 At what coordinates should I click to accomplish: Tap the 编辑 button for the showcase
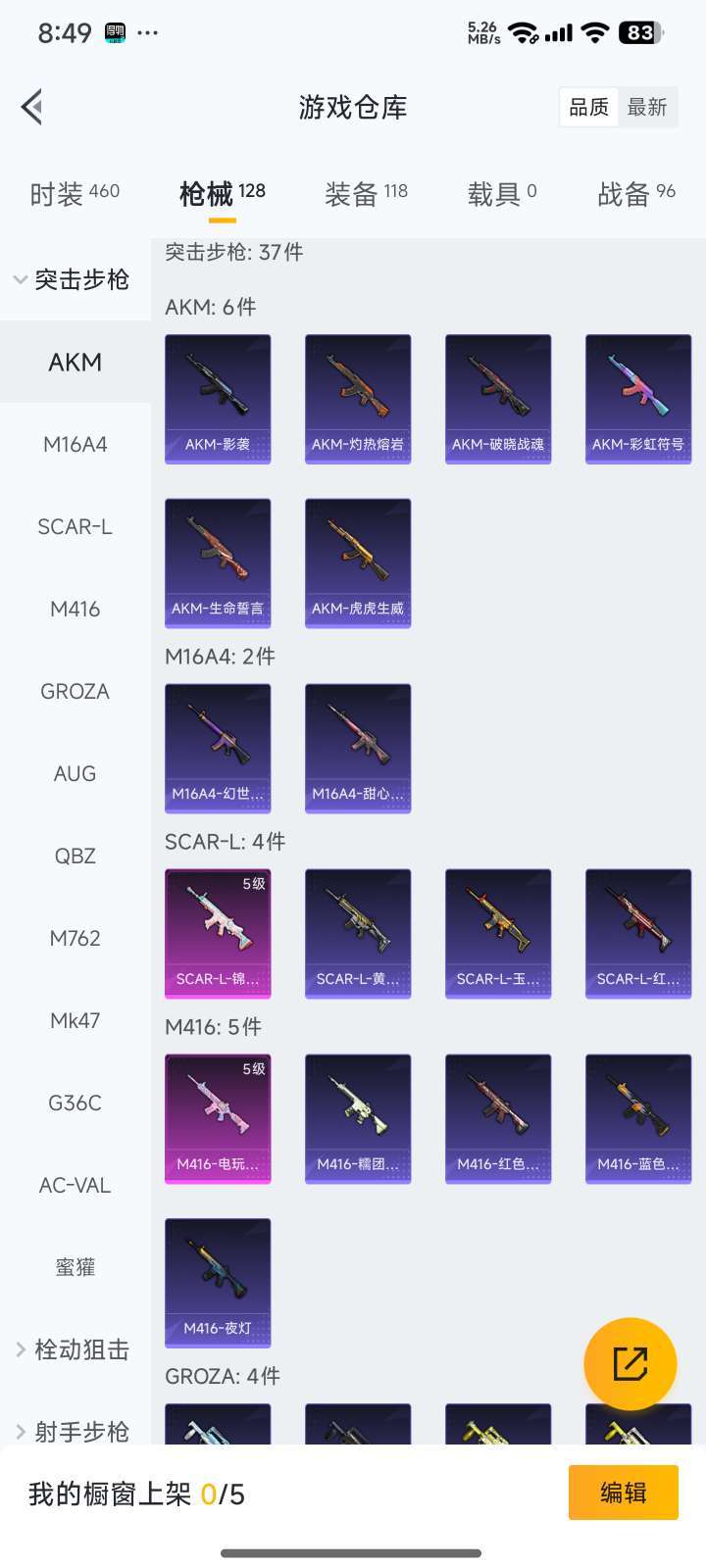624,1493
